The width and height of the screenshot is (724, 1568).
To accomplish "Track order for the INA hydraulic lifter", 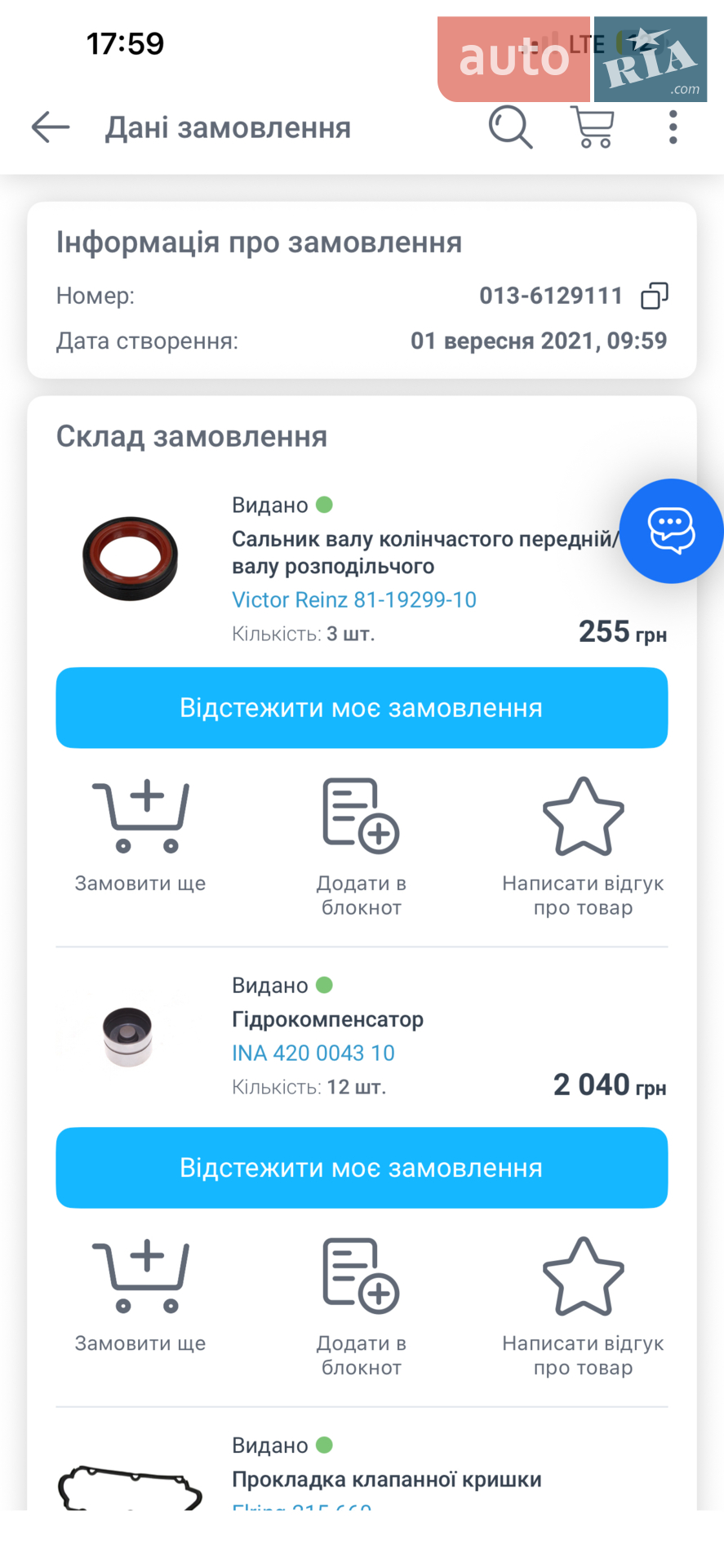I will tap(362, 1167).
